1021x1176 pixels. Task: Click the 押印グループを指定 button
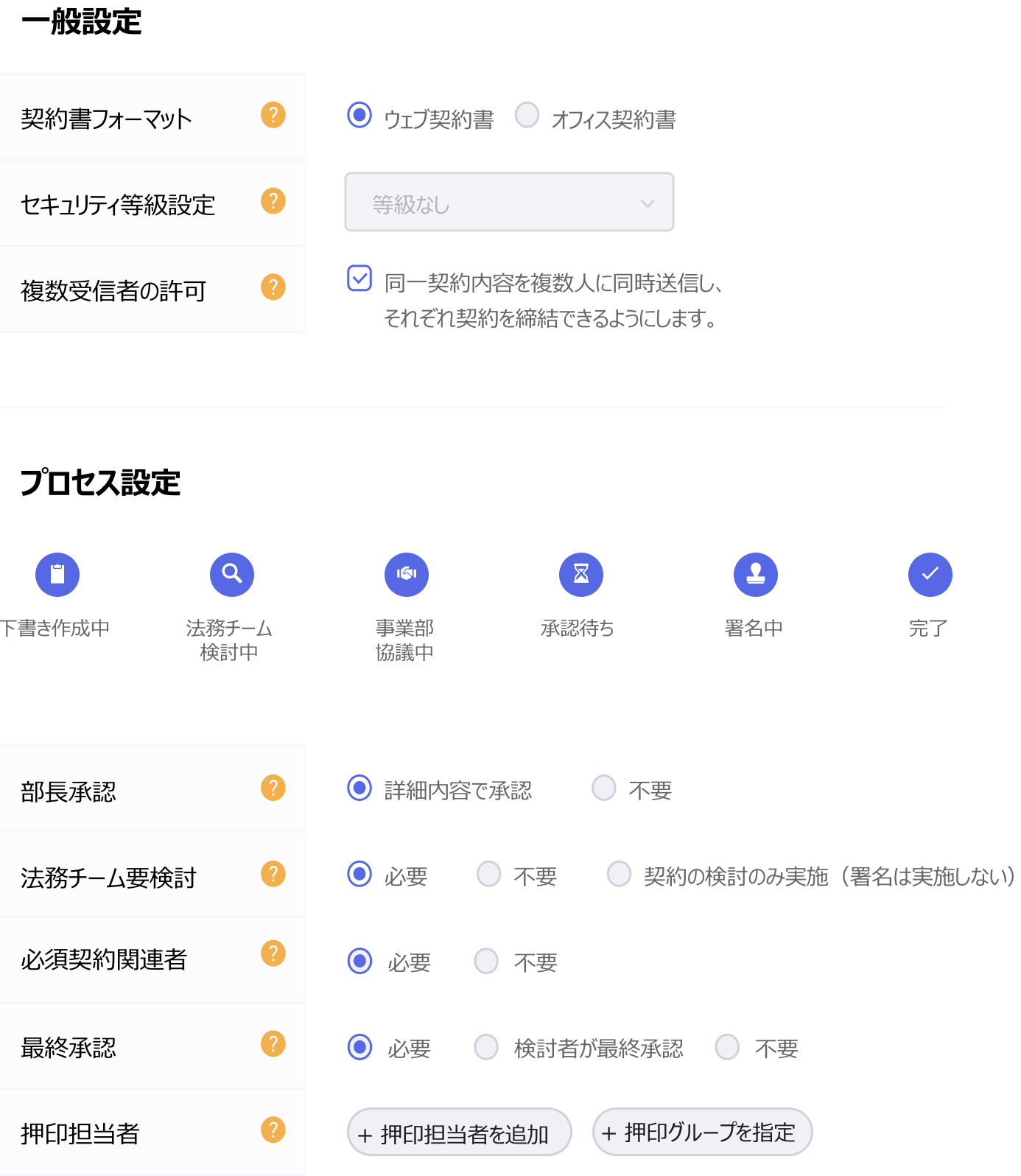(x=702, y=1132)
